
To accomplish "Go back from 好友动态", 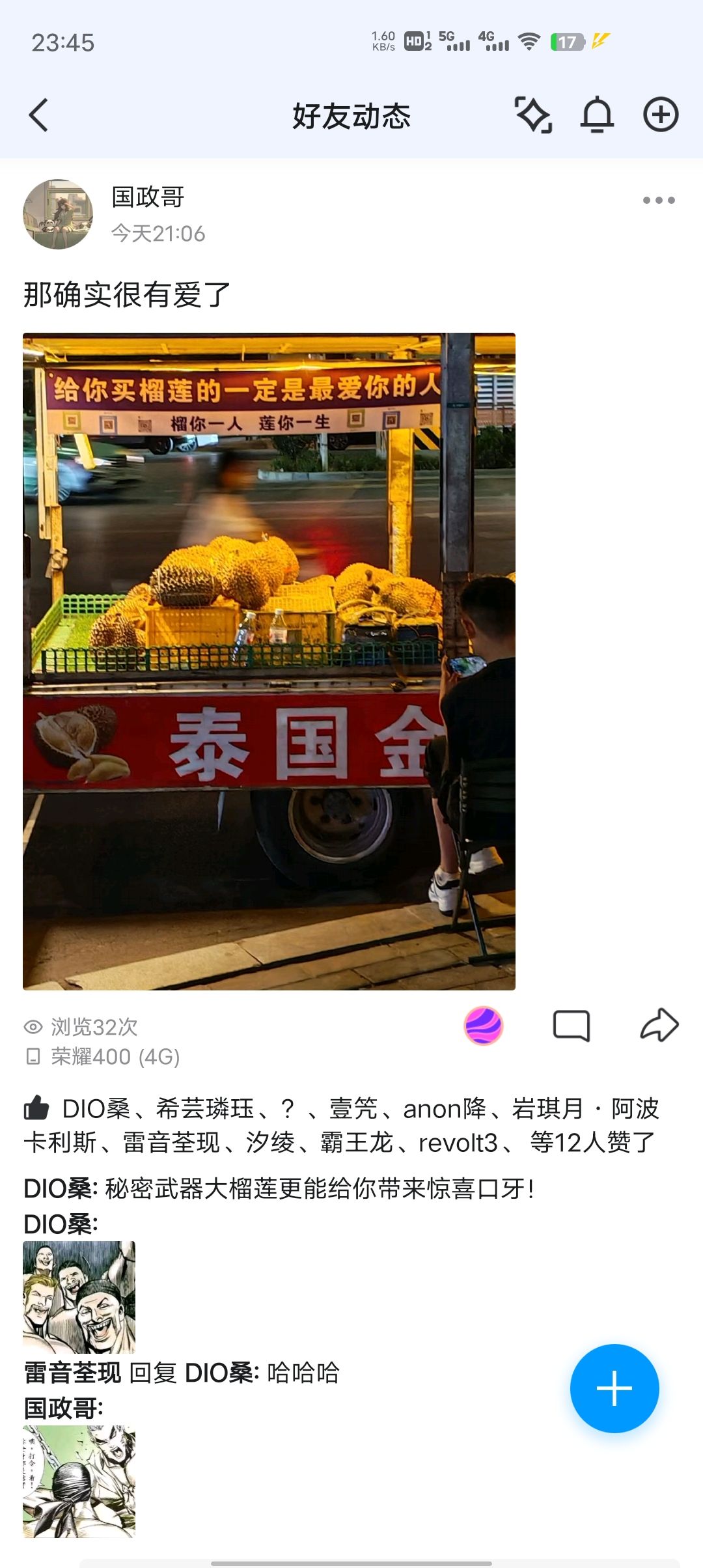I will [x=39, y=115].
